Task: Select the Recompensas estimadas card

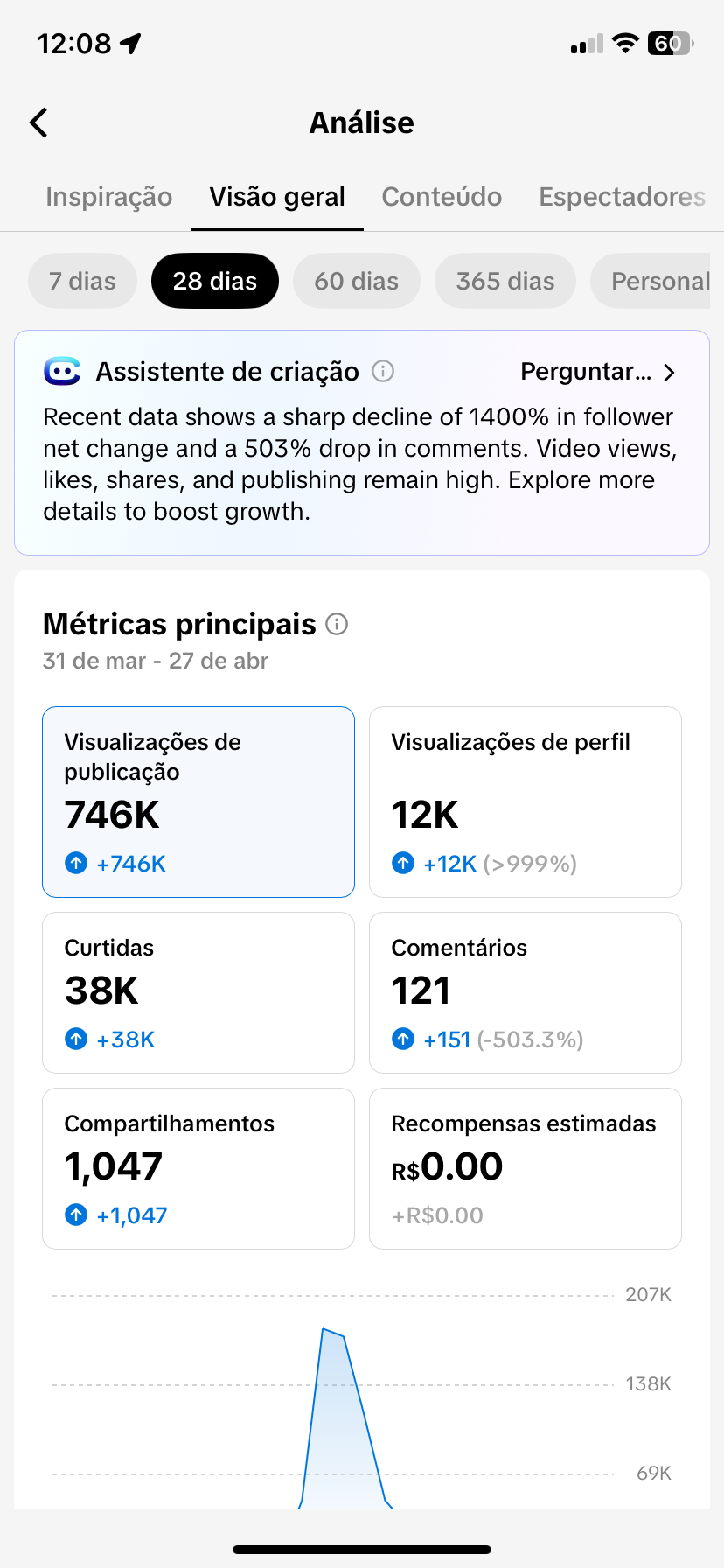Action: 525,1168
